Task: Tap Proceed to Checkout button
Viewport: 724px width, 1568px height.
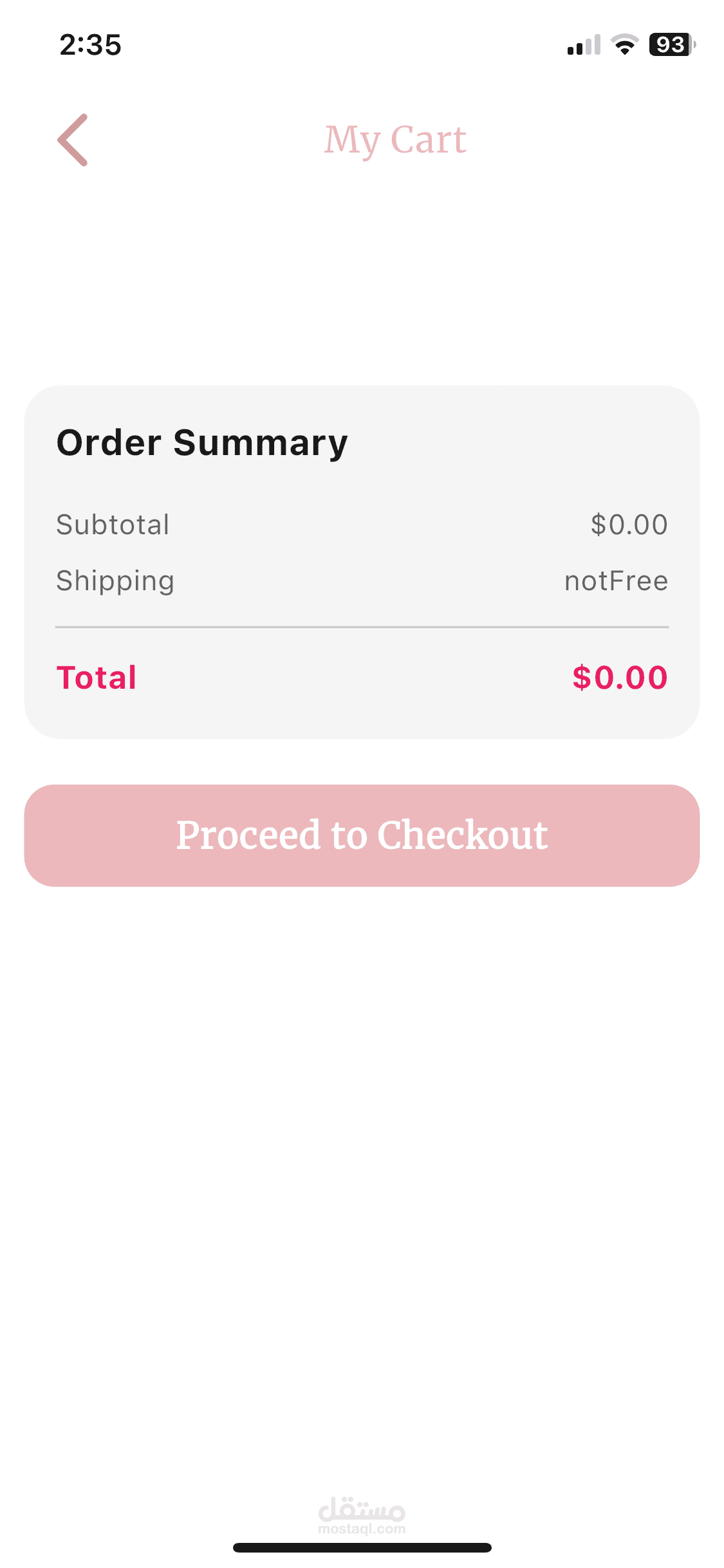Action: click(x=362, y=835)
